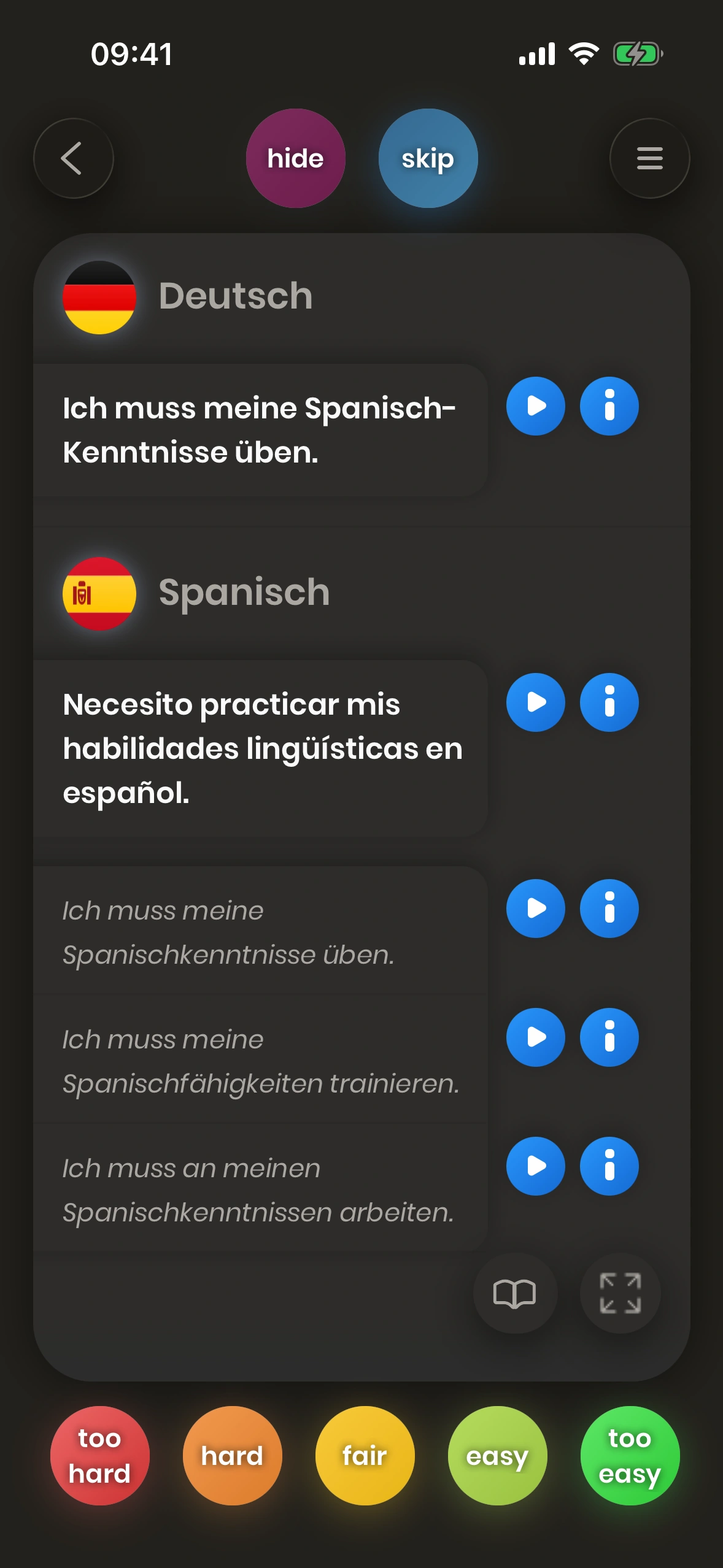
Task: Mark difficulty as fair
Action: (365, 1455)
